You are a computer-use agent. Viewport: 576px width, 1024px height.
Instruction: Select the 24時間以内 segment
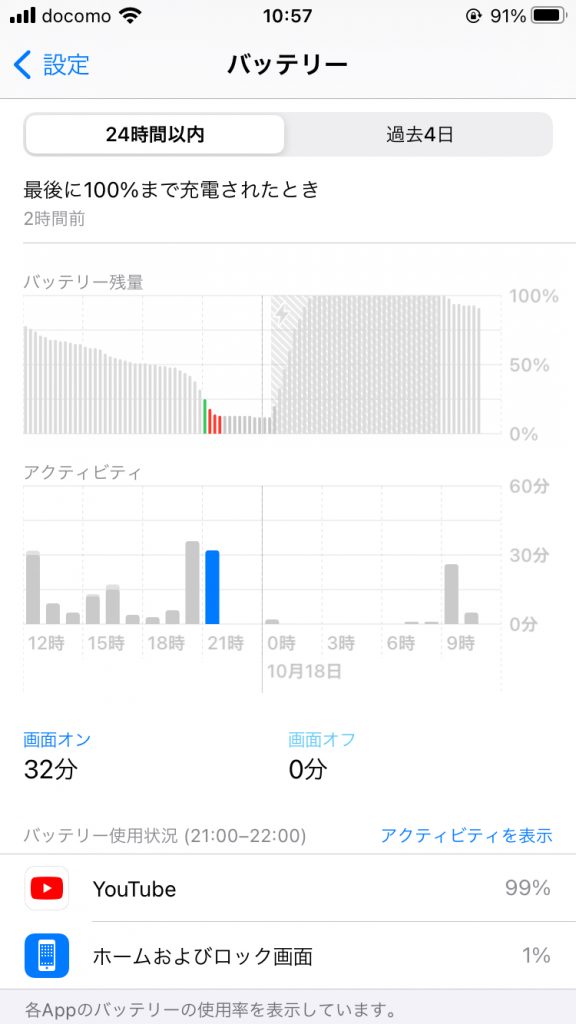point(155,135)
